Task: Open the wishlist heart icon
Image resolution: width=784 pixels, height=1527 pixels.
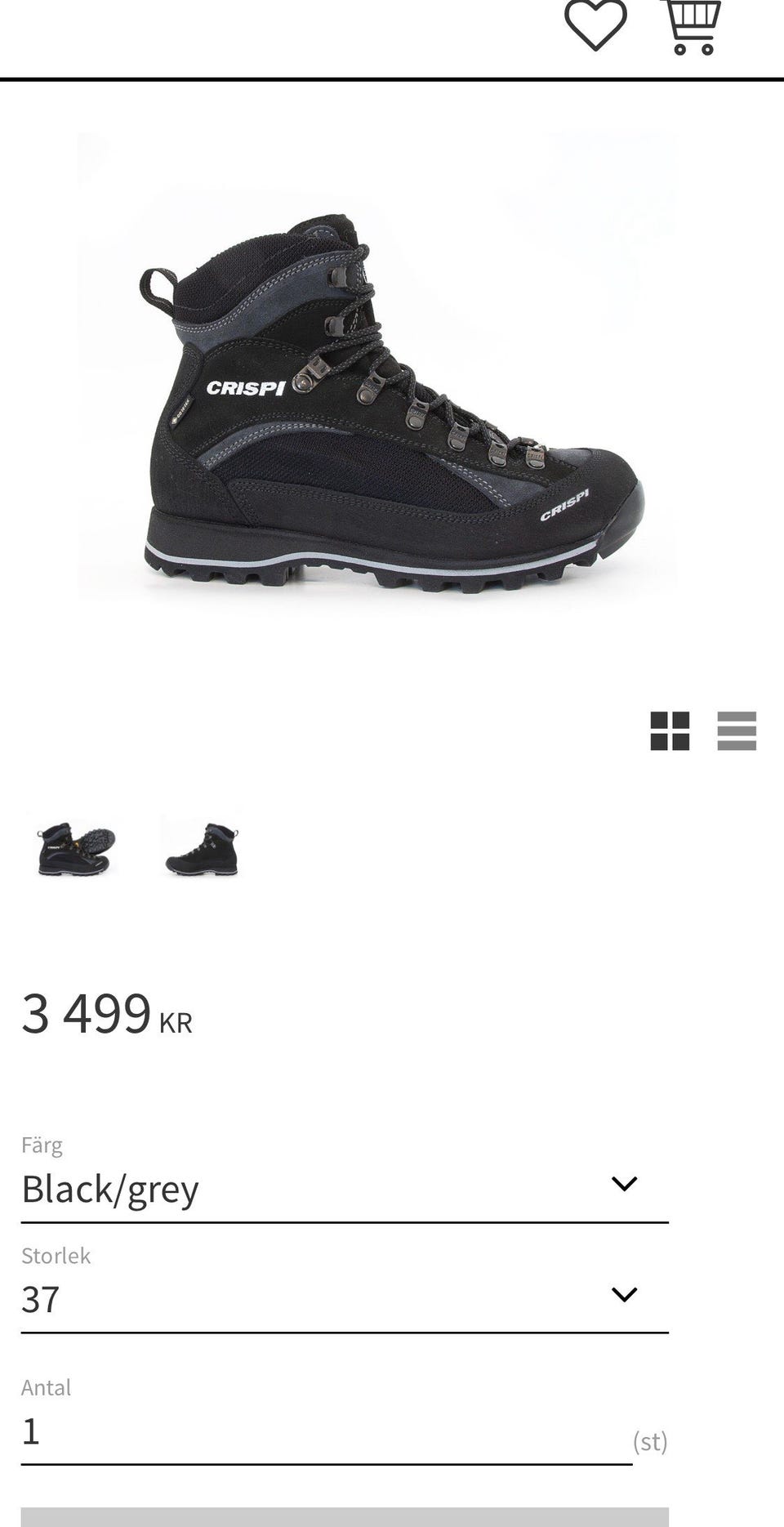Action: (596, 25)
